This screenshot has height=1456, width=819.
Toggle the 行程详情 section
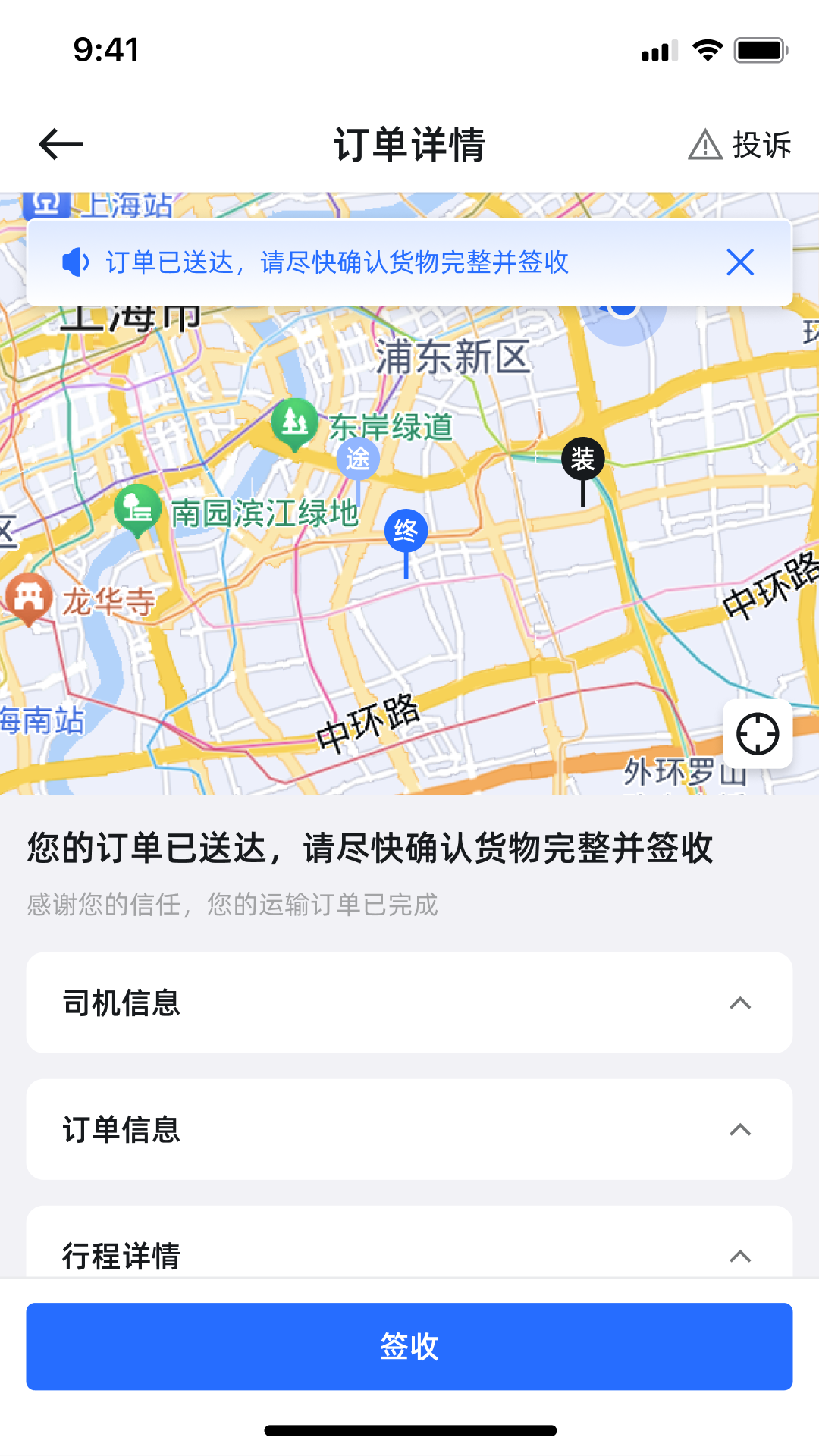click(x=740, y=1256)
